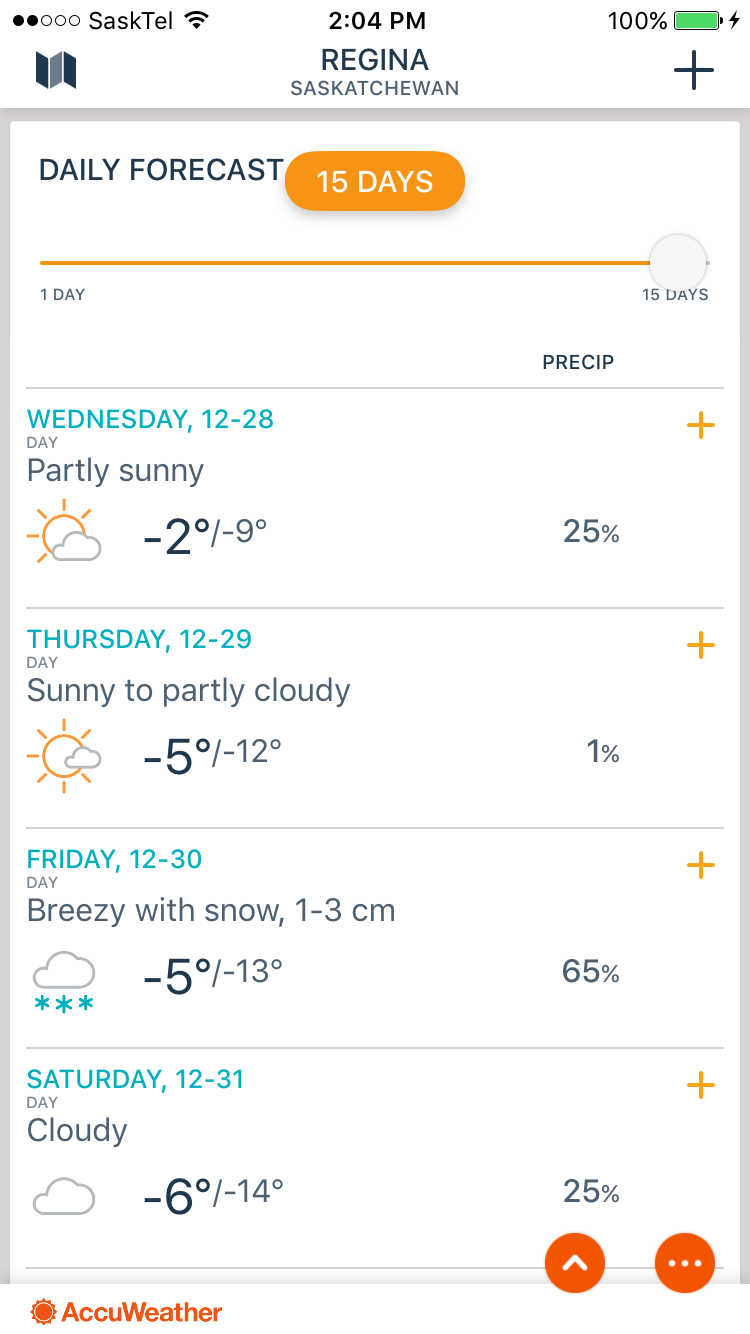Open the map icon in the header

click(56, 70)
